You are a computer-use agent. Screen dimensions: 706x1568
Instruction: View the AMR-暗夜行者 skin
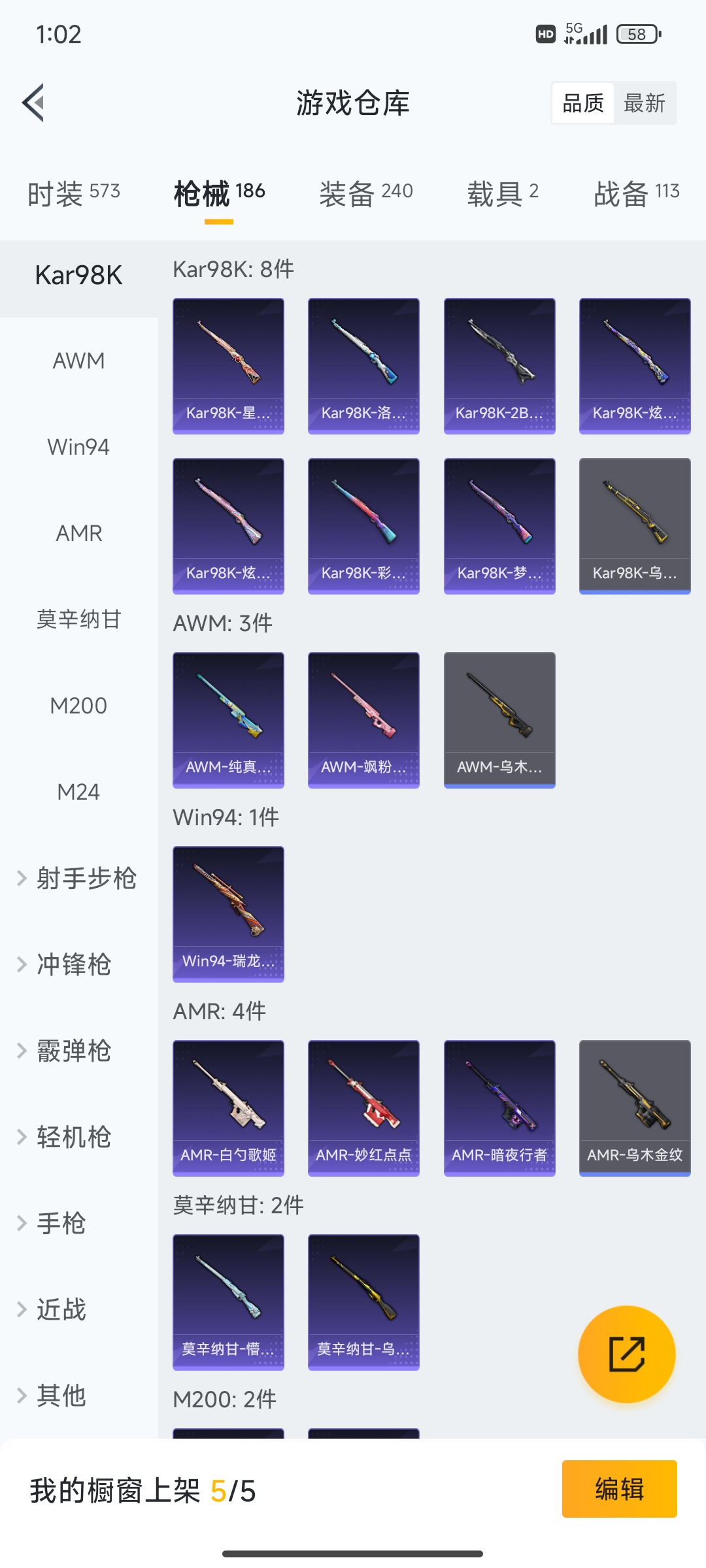point(499,1107)
